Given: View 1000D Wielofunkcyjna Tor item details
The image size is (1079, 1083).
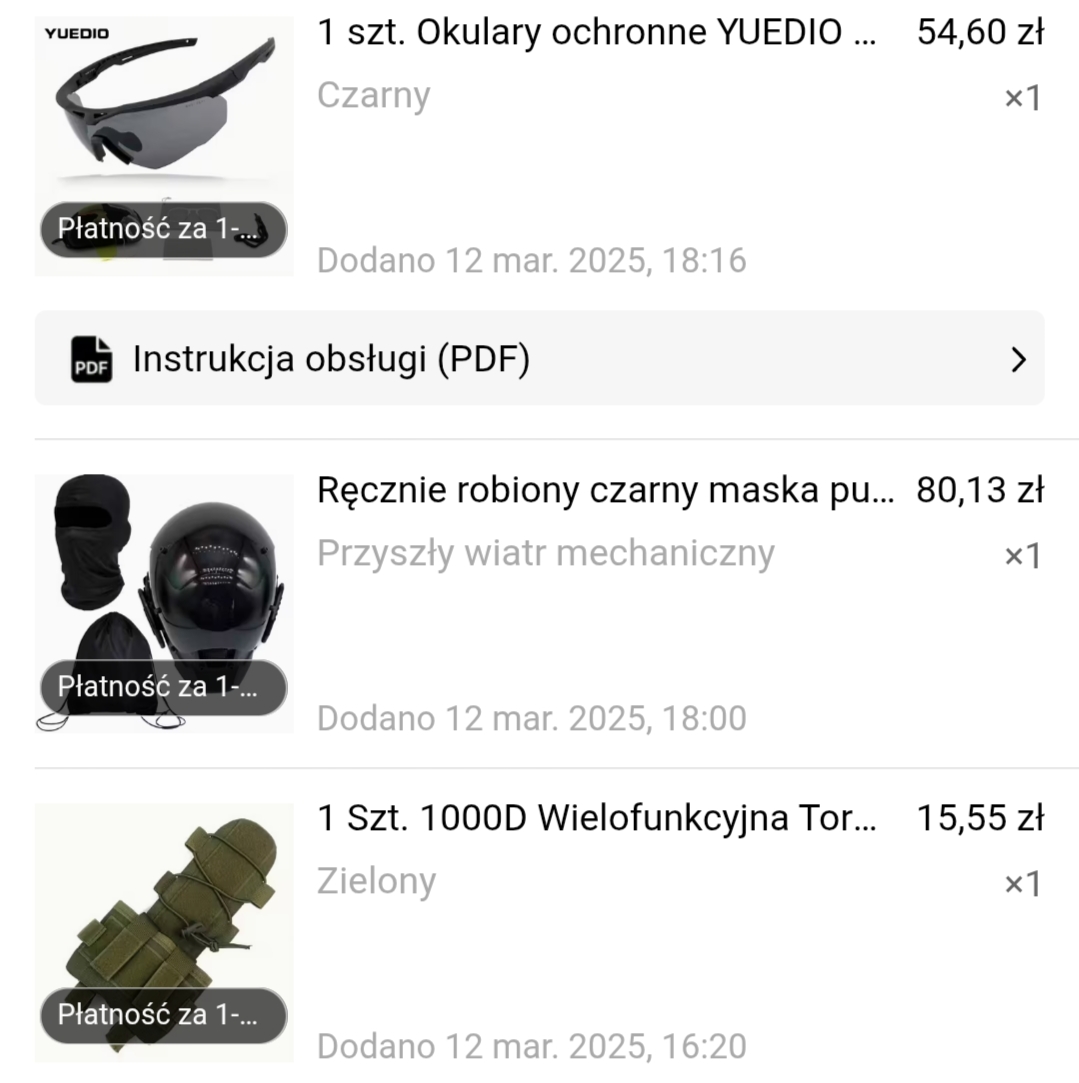Looking at the screenshot, I should [597, 820].
